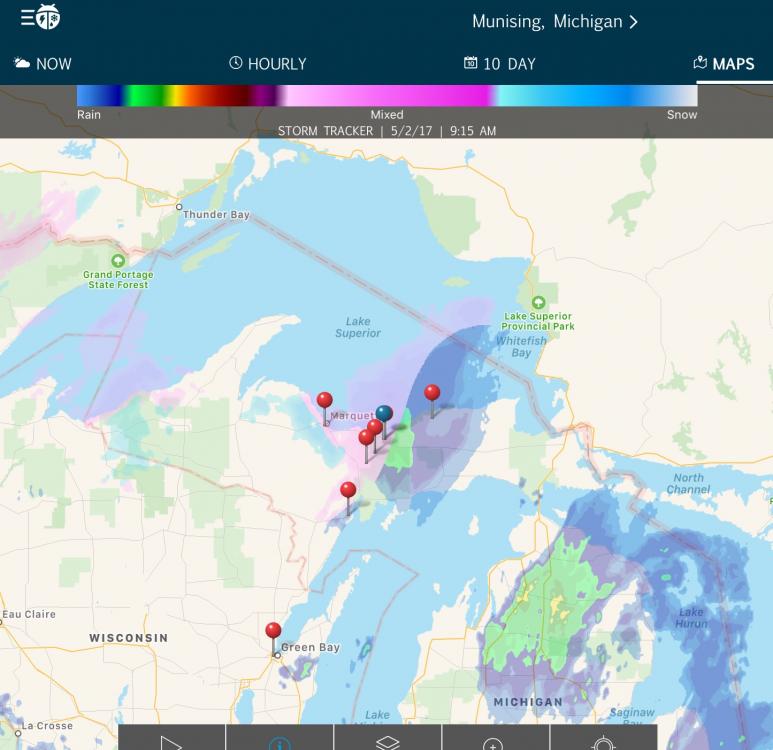773x750 pixels.
Task: Open the hamburger menu
Action: pos(27,17)
